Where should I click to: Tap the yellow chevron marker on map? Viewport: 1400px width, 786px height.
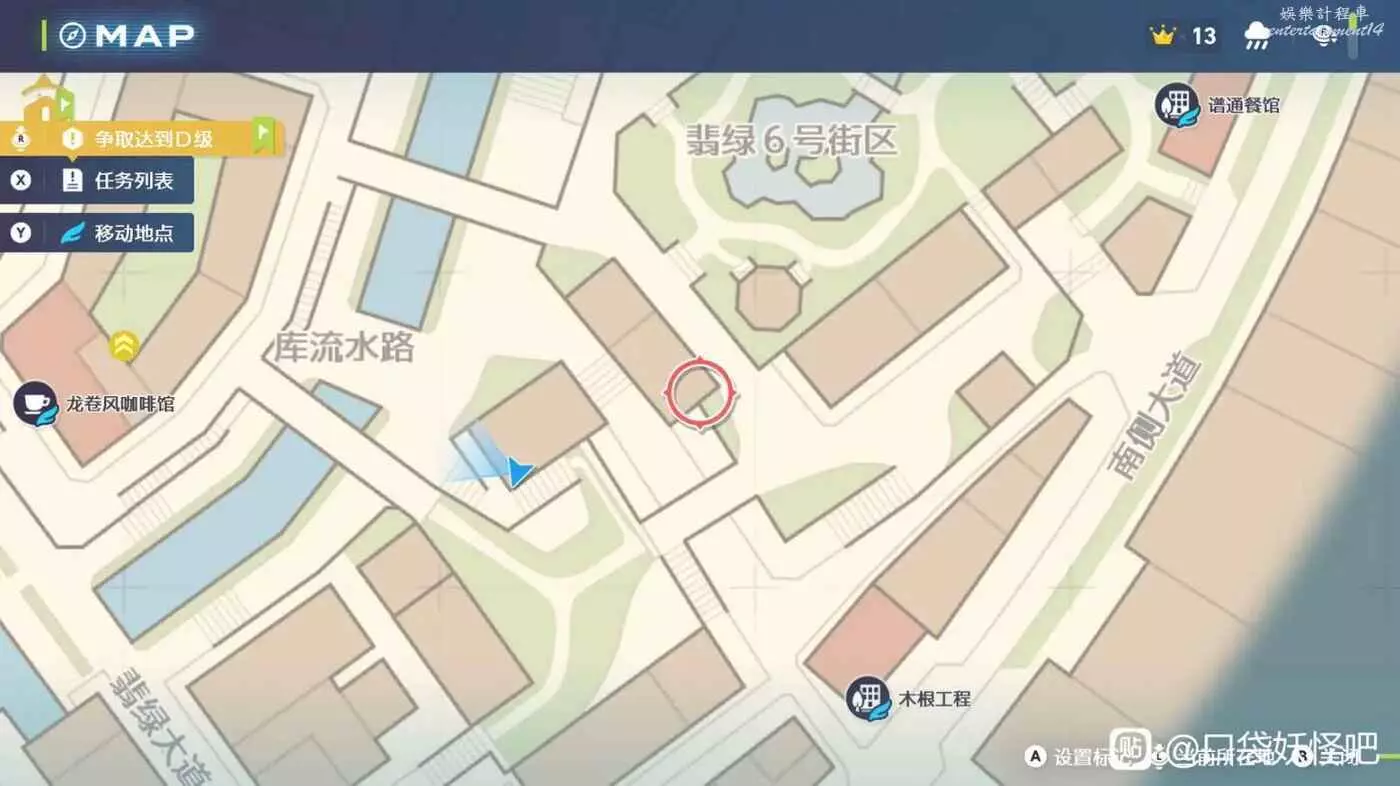click(124, 346)
